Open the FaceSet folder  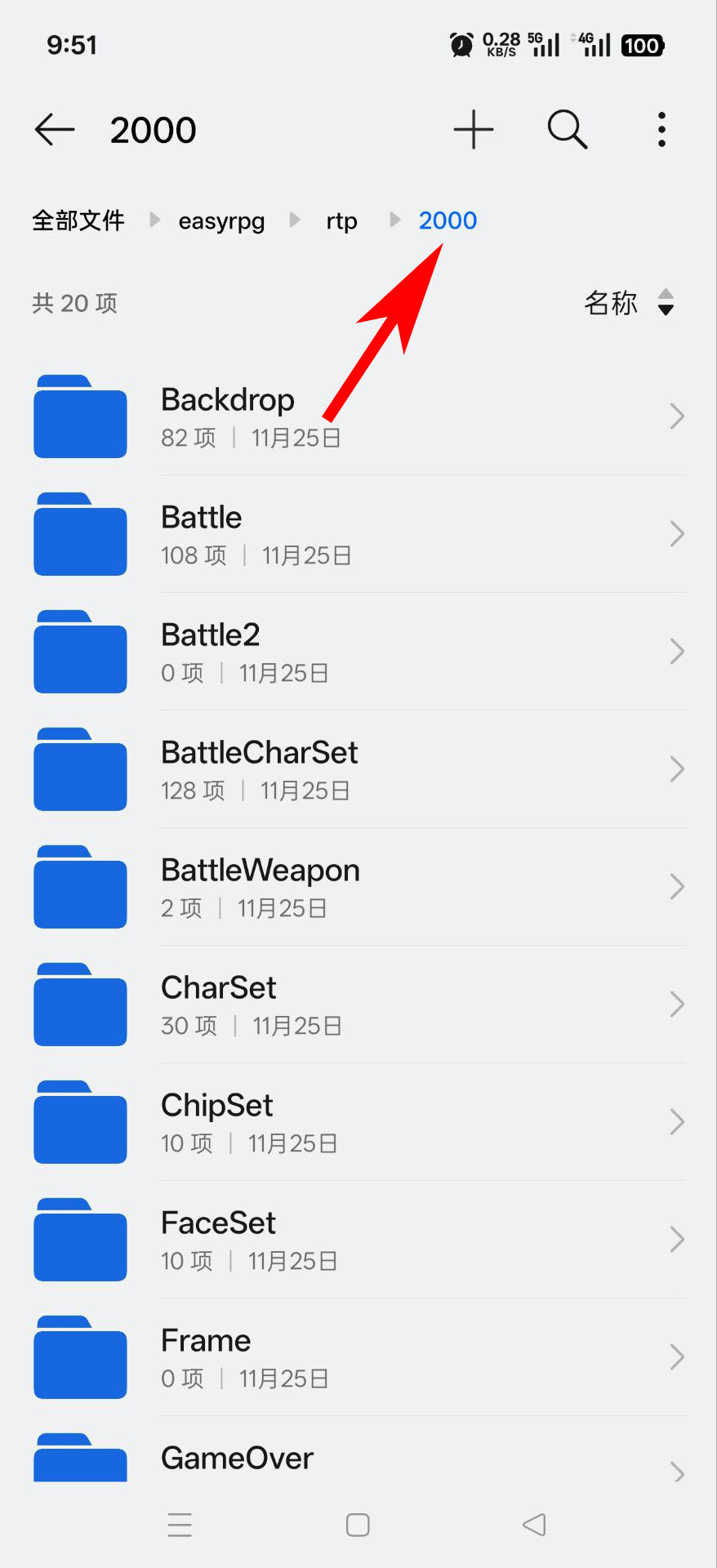[358, 1240]
